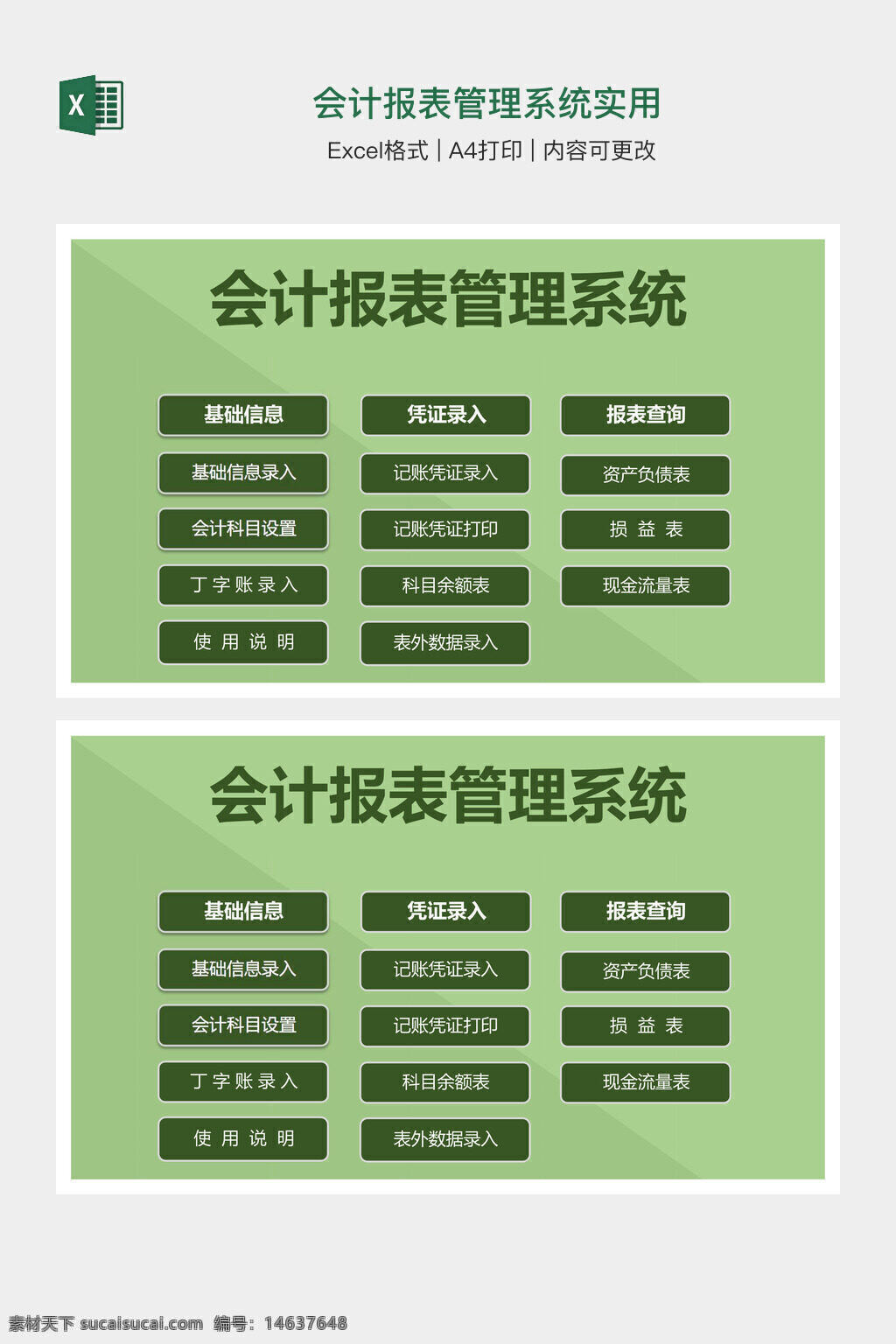Open the 现金流量表 cash flow report

(x=645, y=586)
